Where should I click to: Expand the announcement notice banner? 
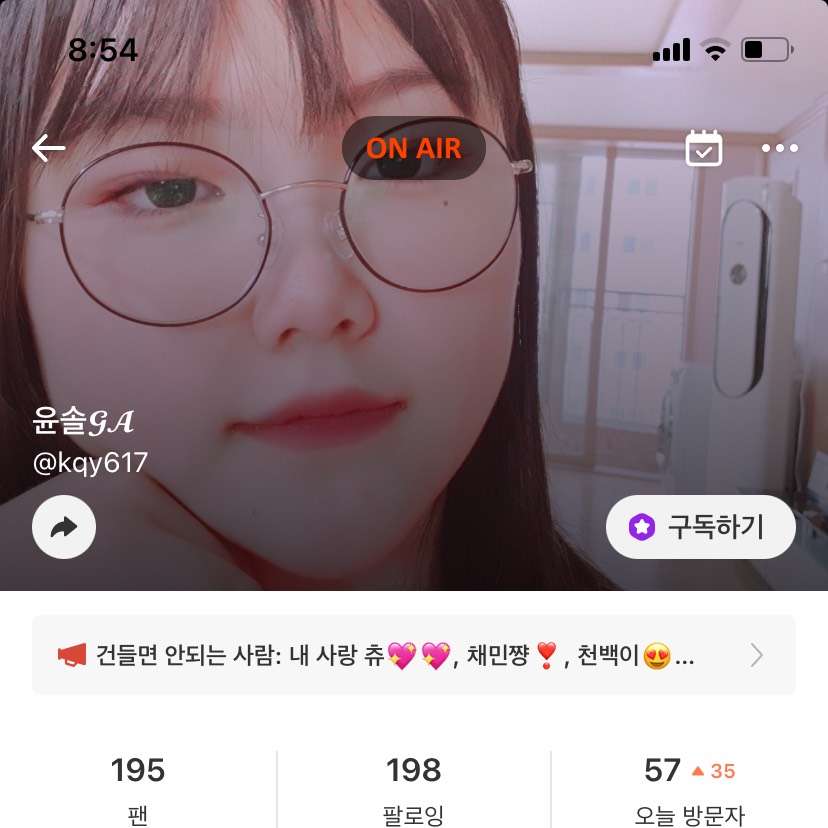click(x=414, y=656)
